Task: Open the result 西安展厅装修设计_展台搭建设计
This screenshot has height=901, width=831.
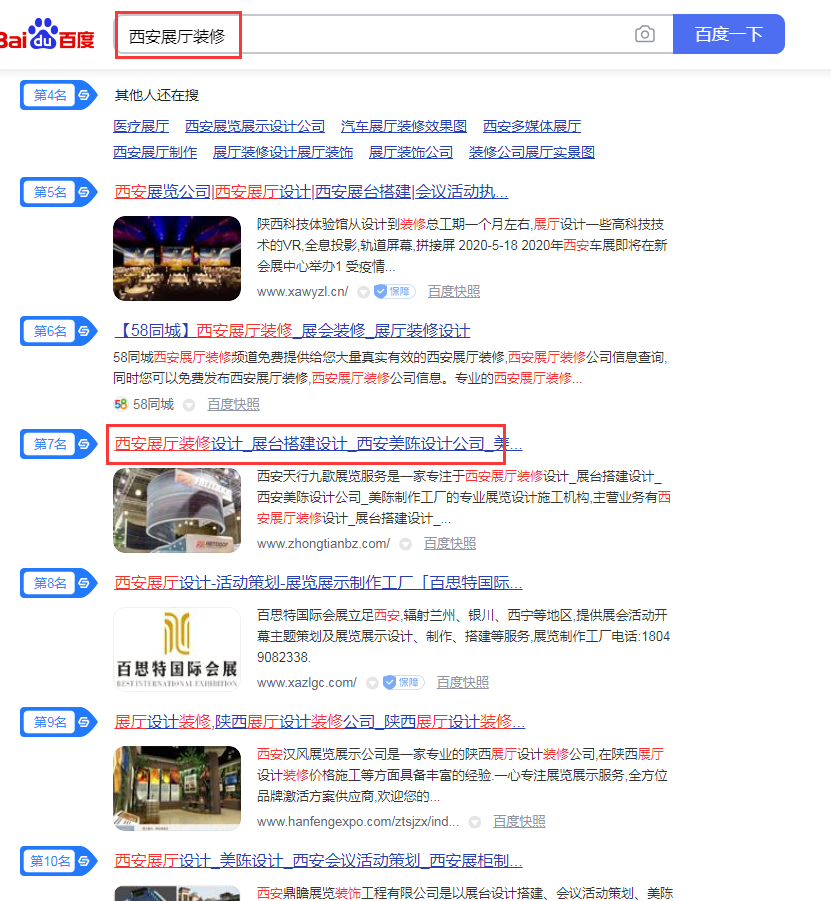Action: [318, 443]
